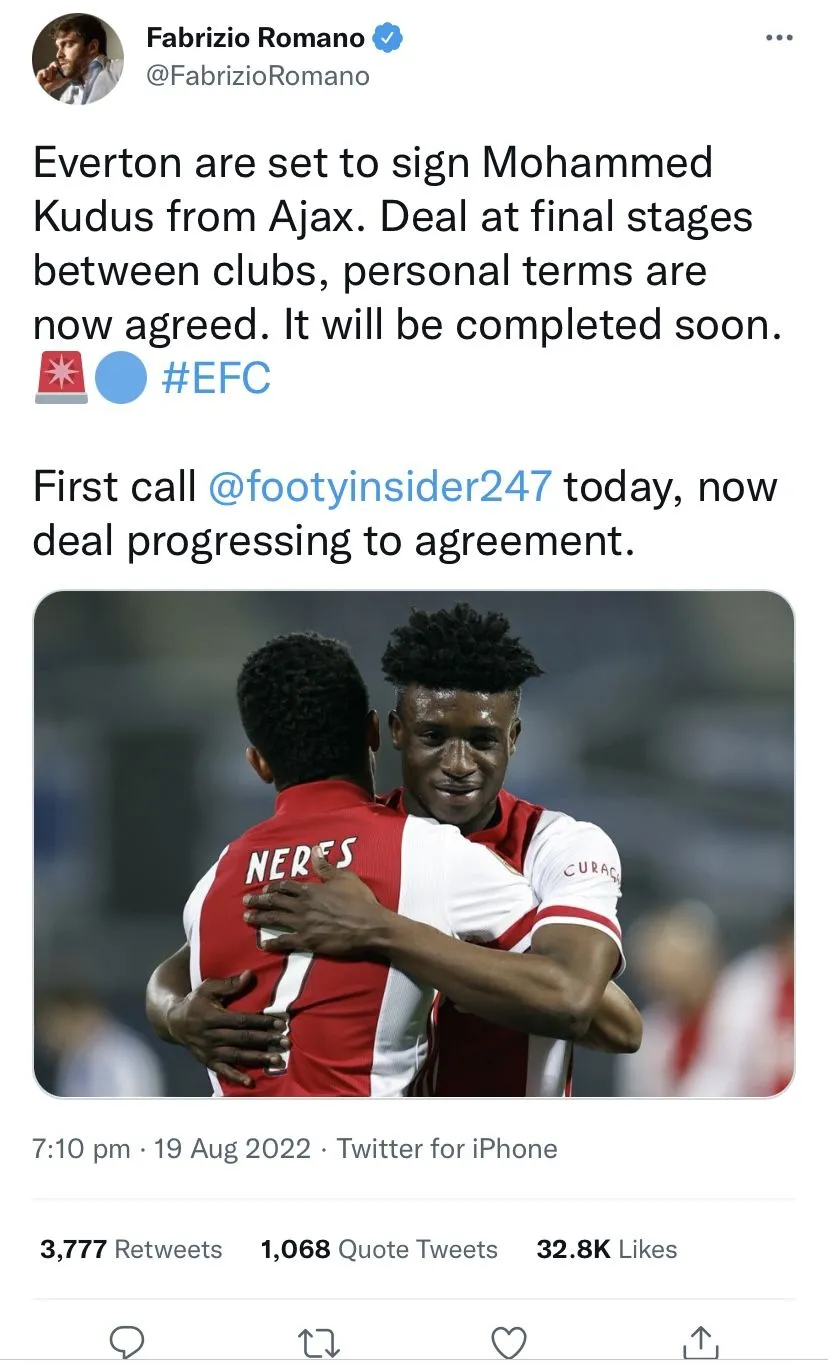View the 1,068 Quote Tweets
The image size is (828, 1365).
(x=378, y=1249)
